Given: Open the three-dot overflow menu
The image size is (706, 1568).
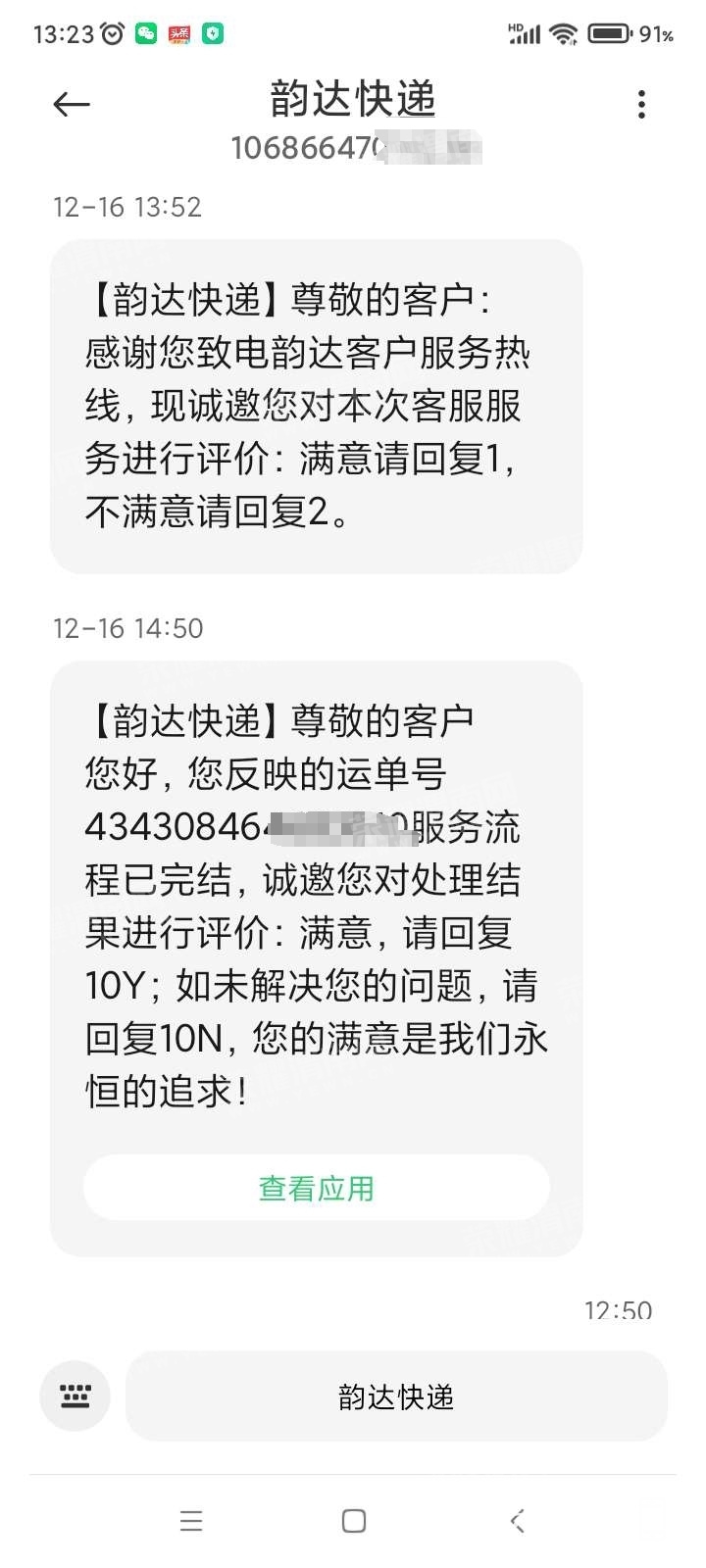Looking at the screenshot, I should pyautogui.click(x=641, y=104).
